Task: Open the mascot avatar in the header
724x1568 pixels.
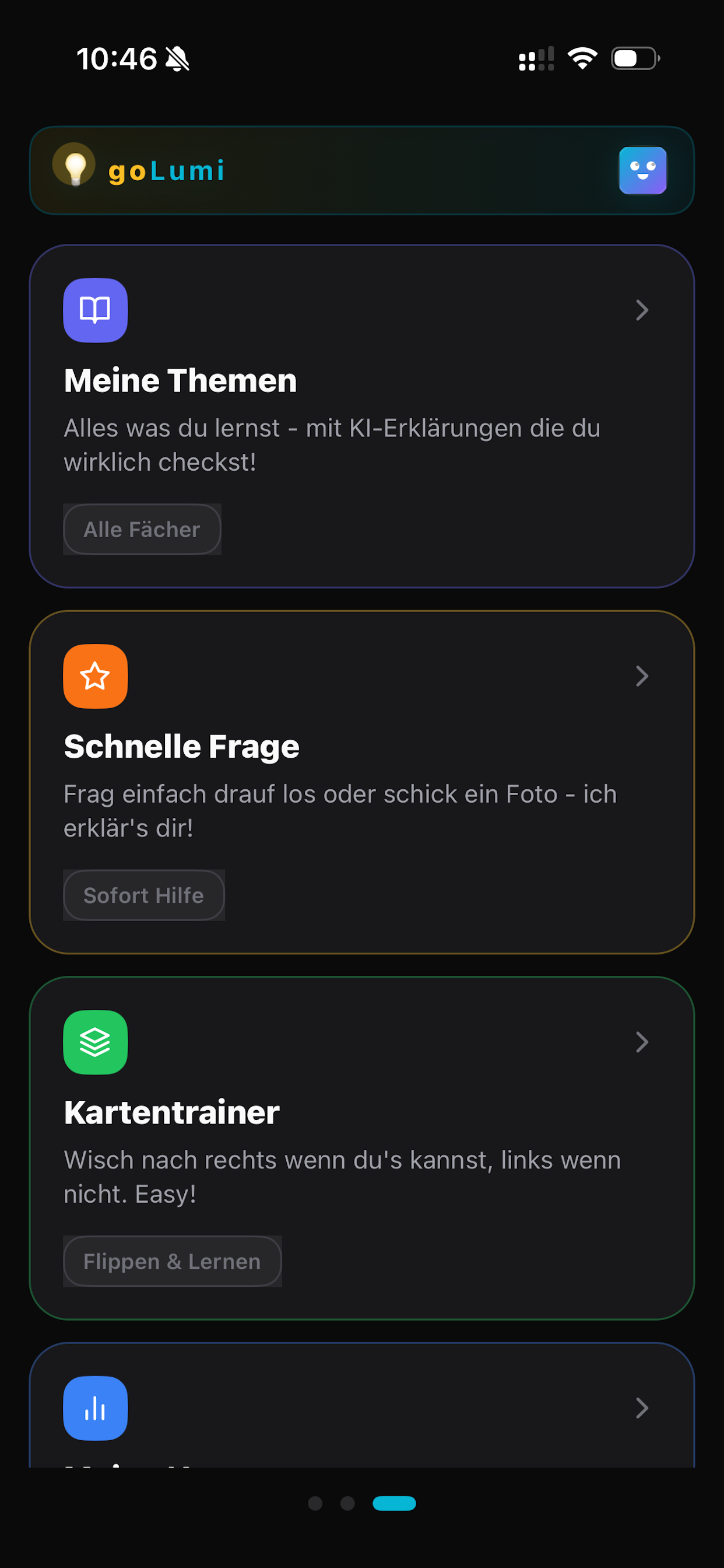Action: point(643,170)
